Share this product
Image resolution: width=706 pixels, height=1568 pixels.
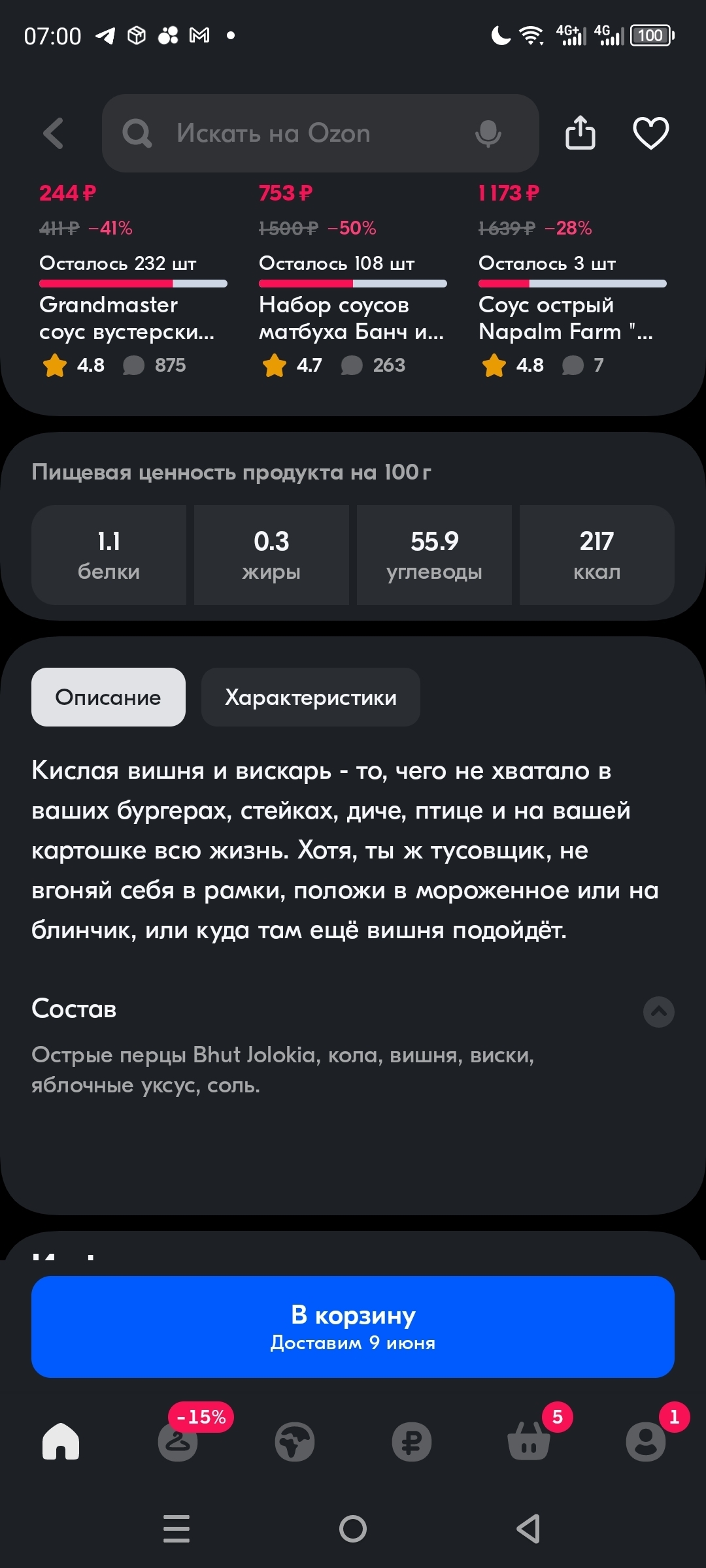(x=580, y=133)
